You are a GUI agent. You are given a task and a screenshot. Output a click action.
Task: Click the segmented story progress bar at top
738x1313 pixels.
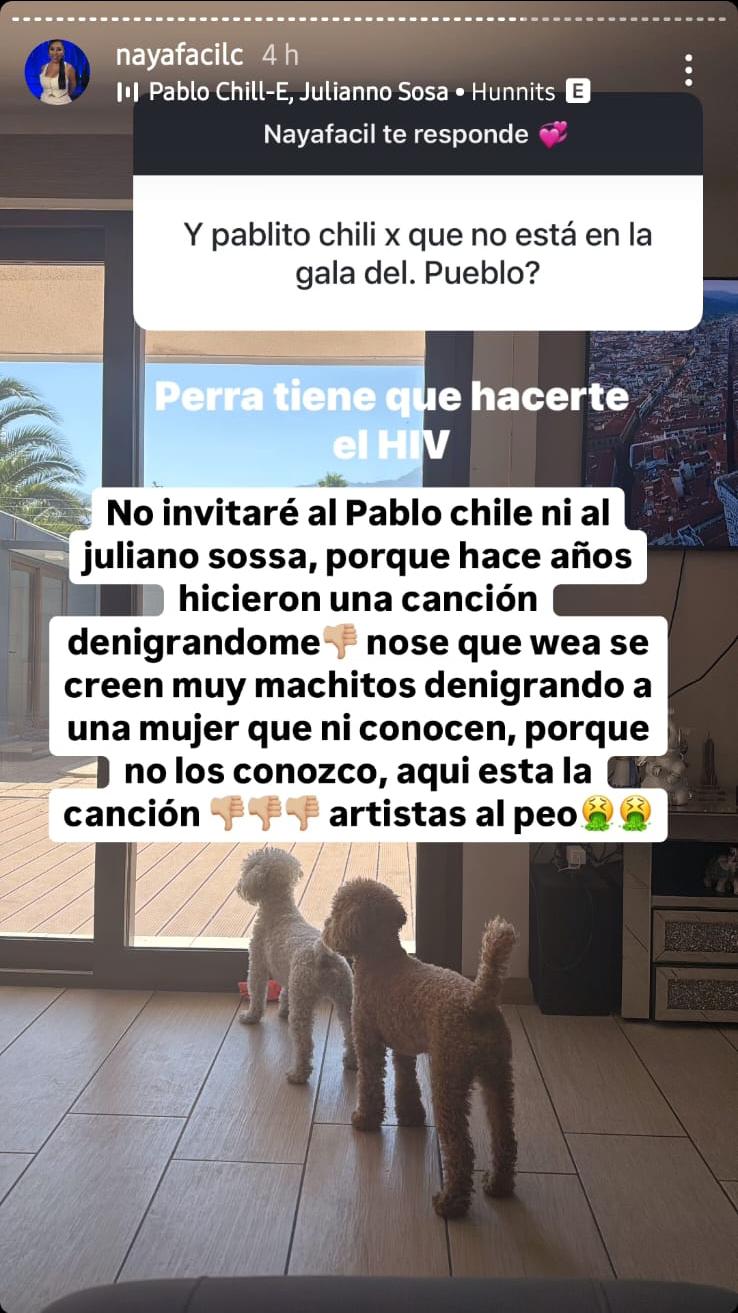click(x=369, y=17)
